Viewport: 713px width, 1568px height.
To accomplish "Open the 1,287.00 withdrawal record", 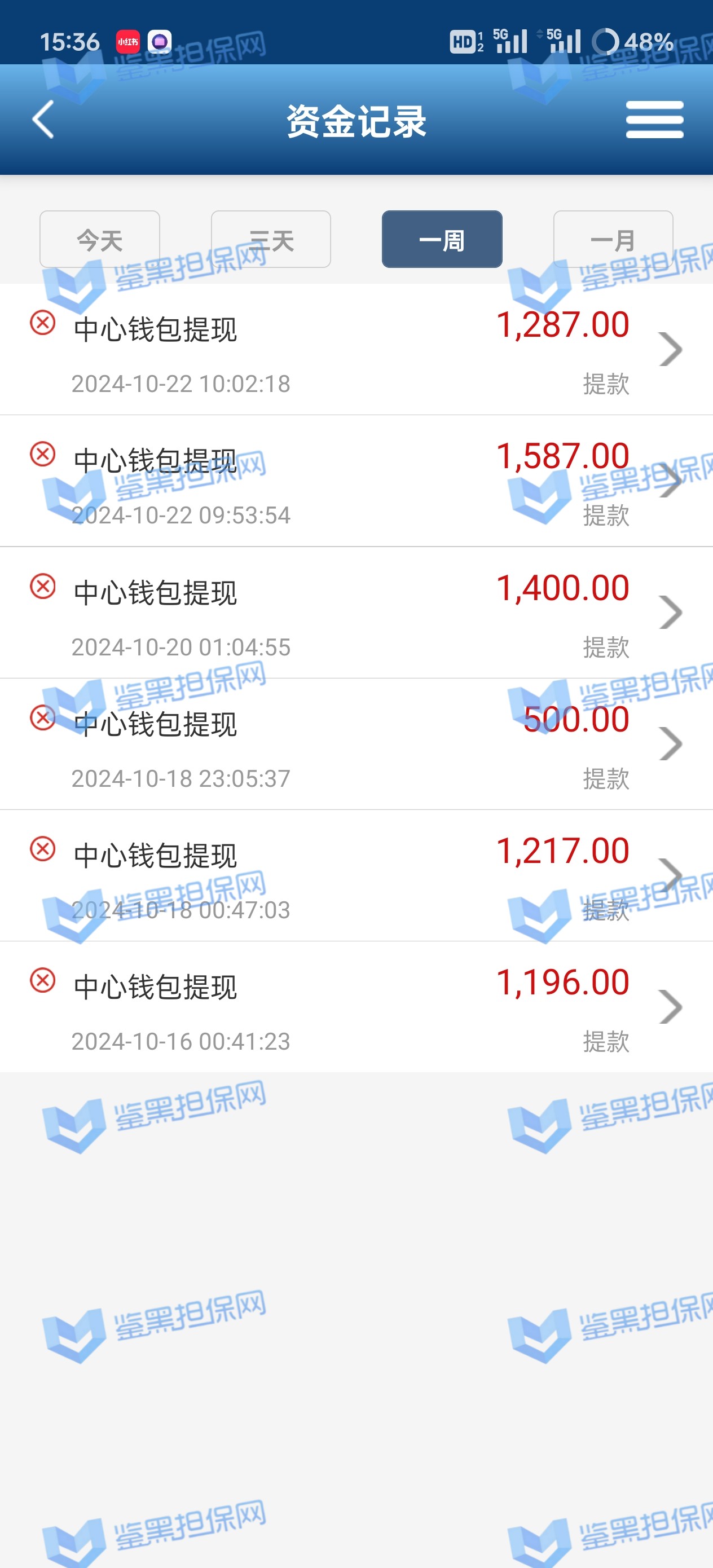I will 356,350.
